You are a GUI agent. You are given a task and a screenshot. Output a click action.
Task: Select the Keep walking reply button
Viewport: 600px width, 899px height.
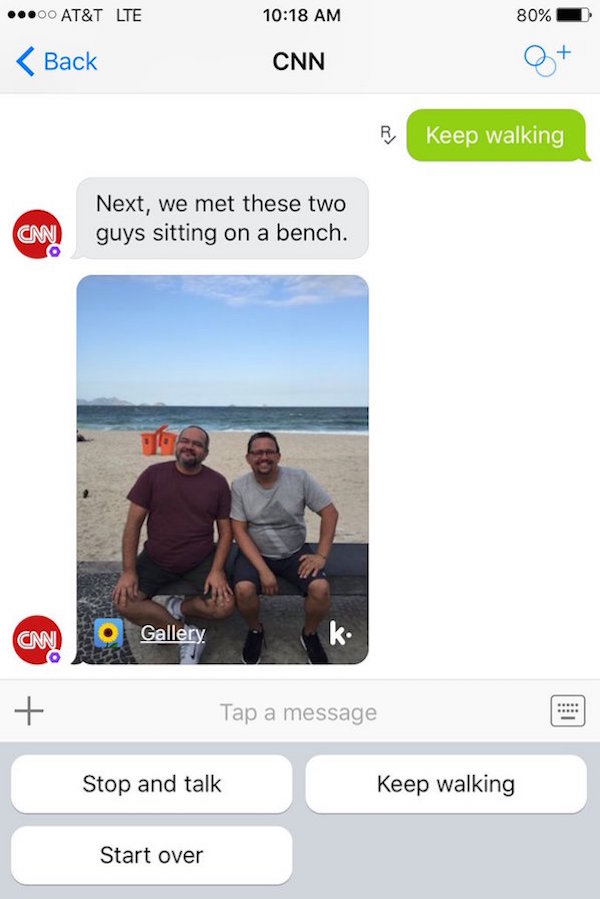click(x=446, y=784)
